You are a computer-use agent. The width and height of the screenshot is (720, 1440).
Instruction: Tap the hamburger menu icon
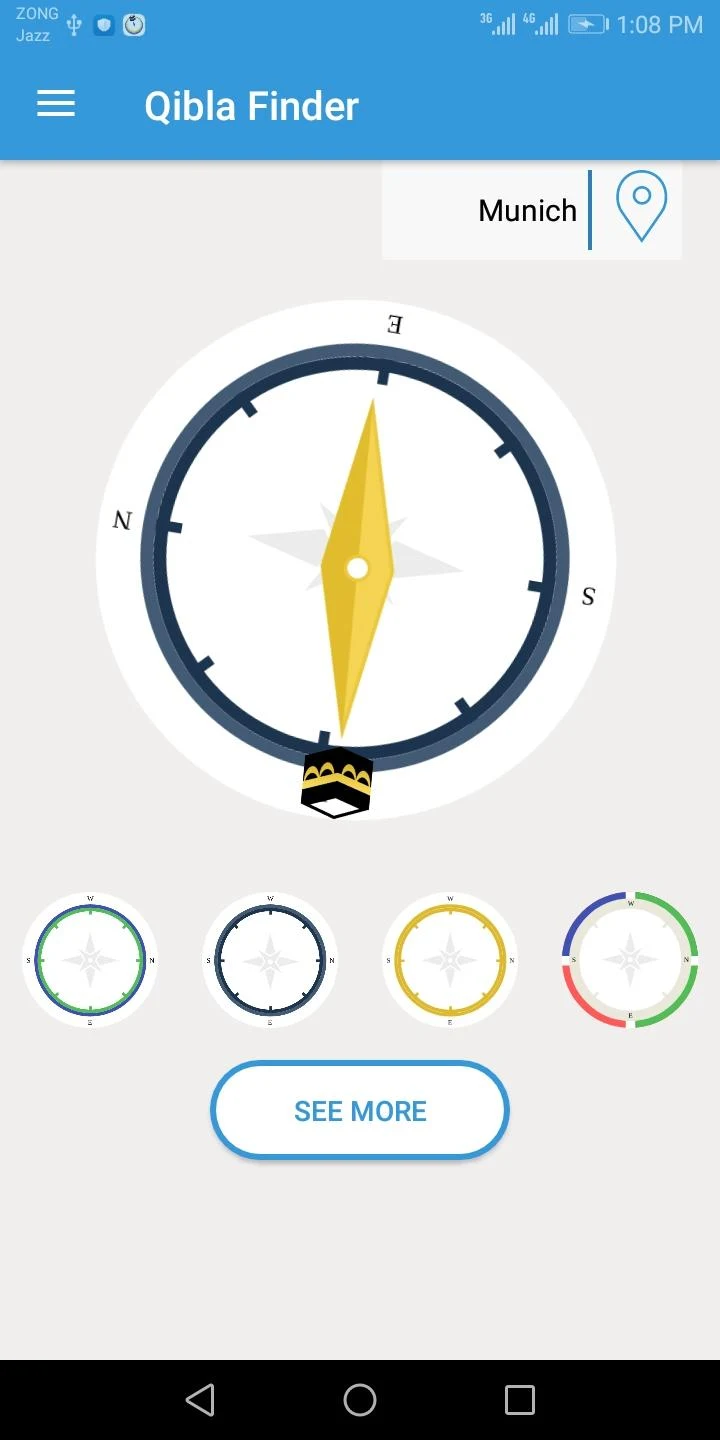coord(55,104)
